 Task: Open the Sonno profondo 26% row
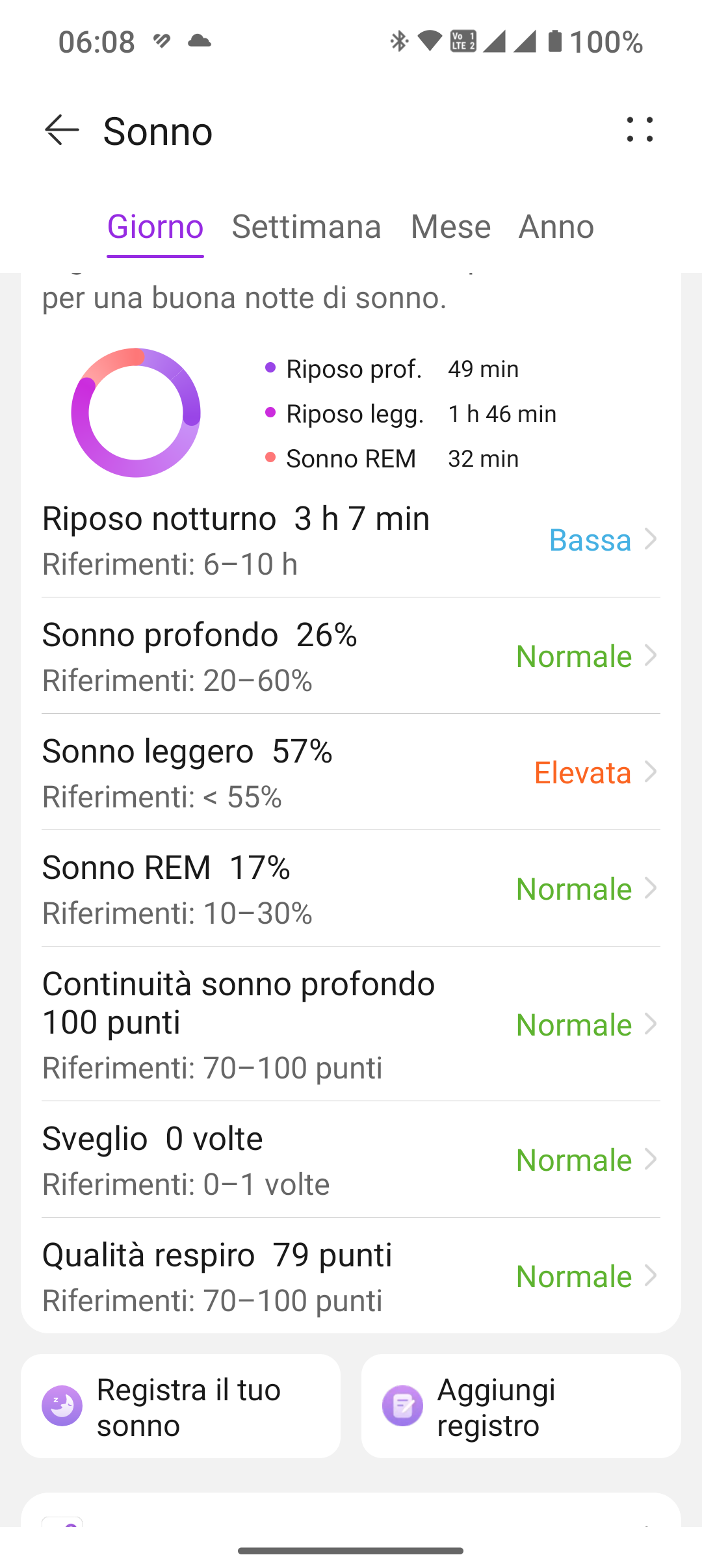pos(351,656)
